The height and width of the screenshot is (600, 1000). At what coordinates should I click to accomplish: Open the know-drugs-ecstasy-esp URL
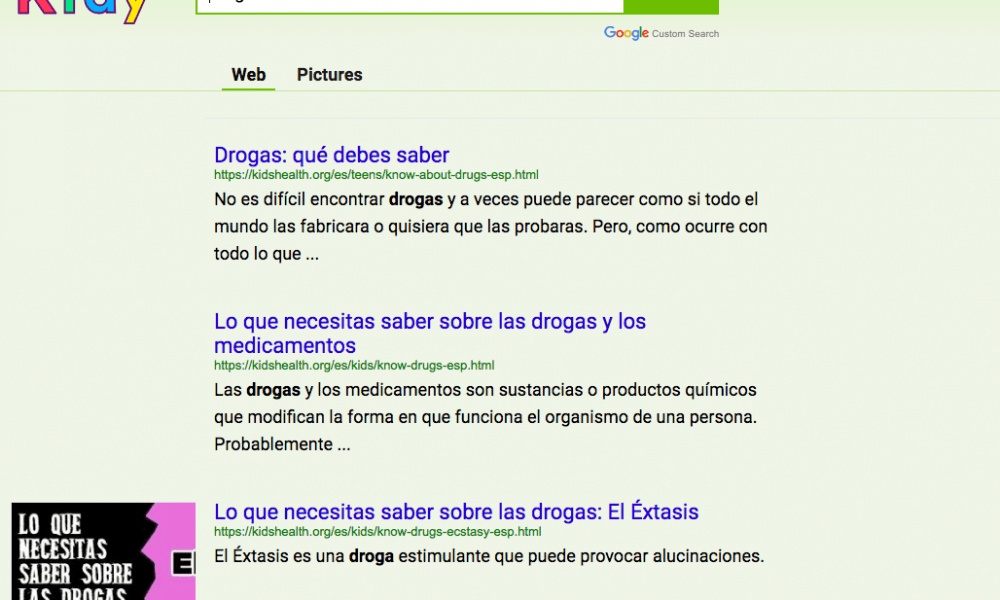coord(378,532)
